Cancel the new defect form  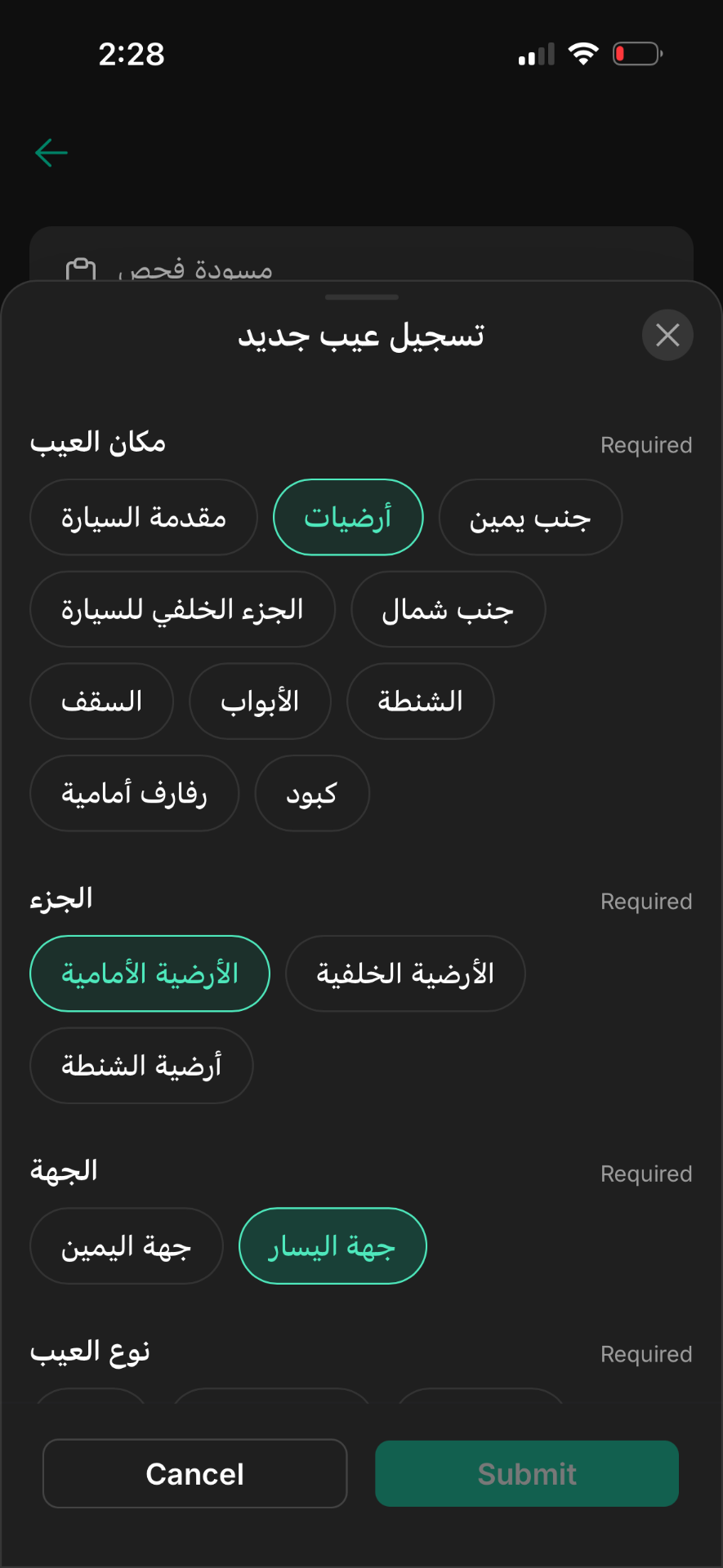tap(195, 1474)
